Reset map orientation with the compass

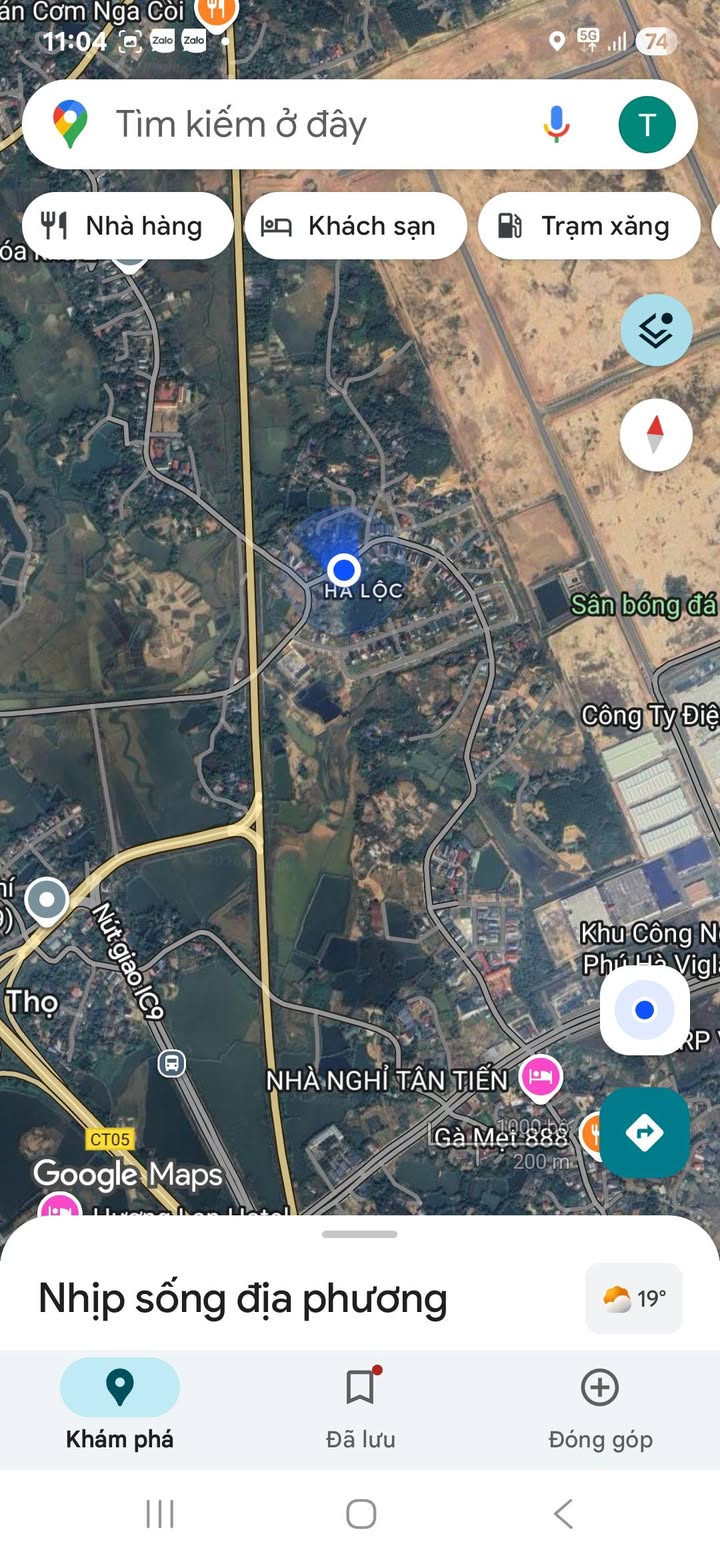656,435
